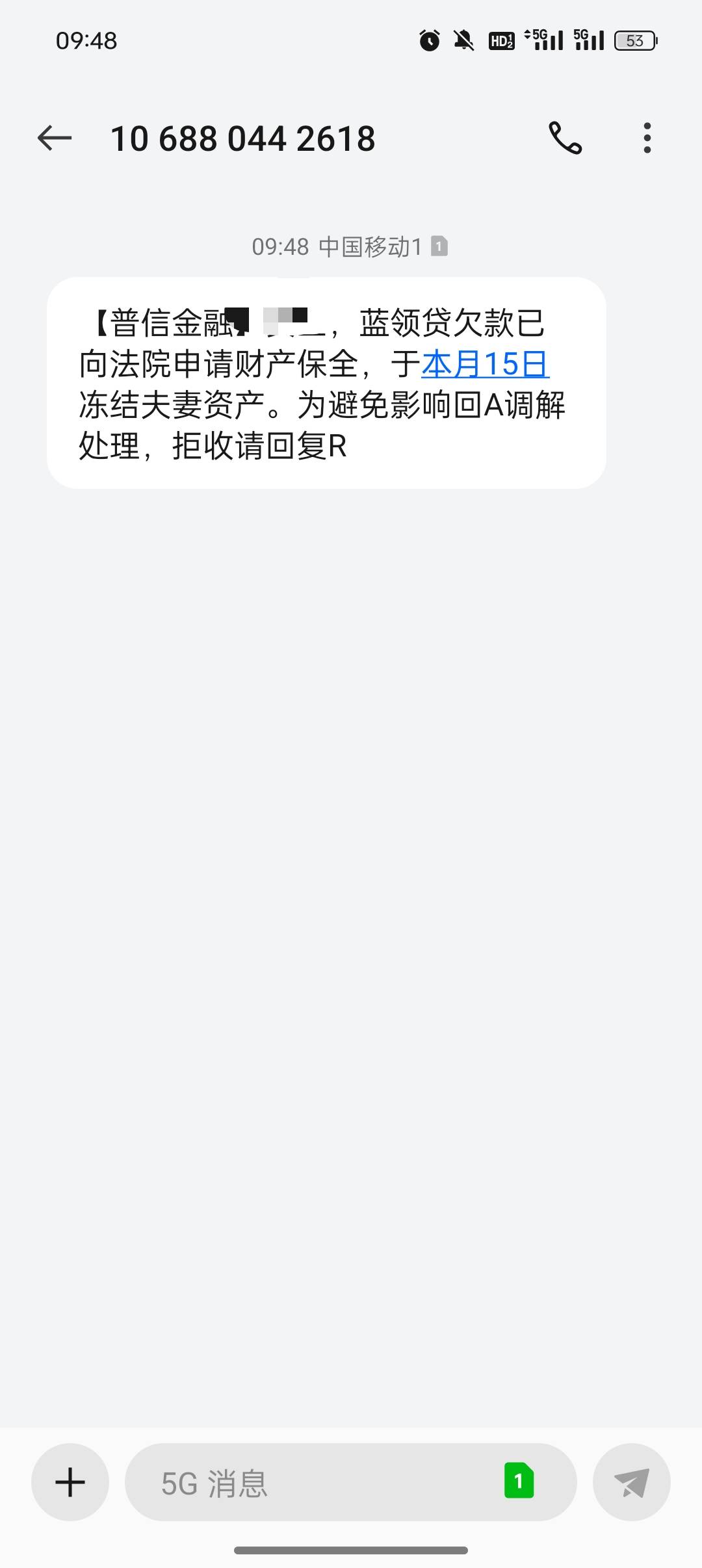Send the message with the paper plane

tap(631, 1482)
